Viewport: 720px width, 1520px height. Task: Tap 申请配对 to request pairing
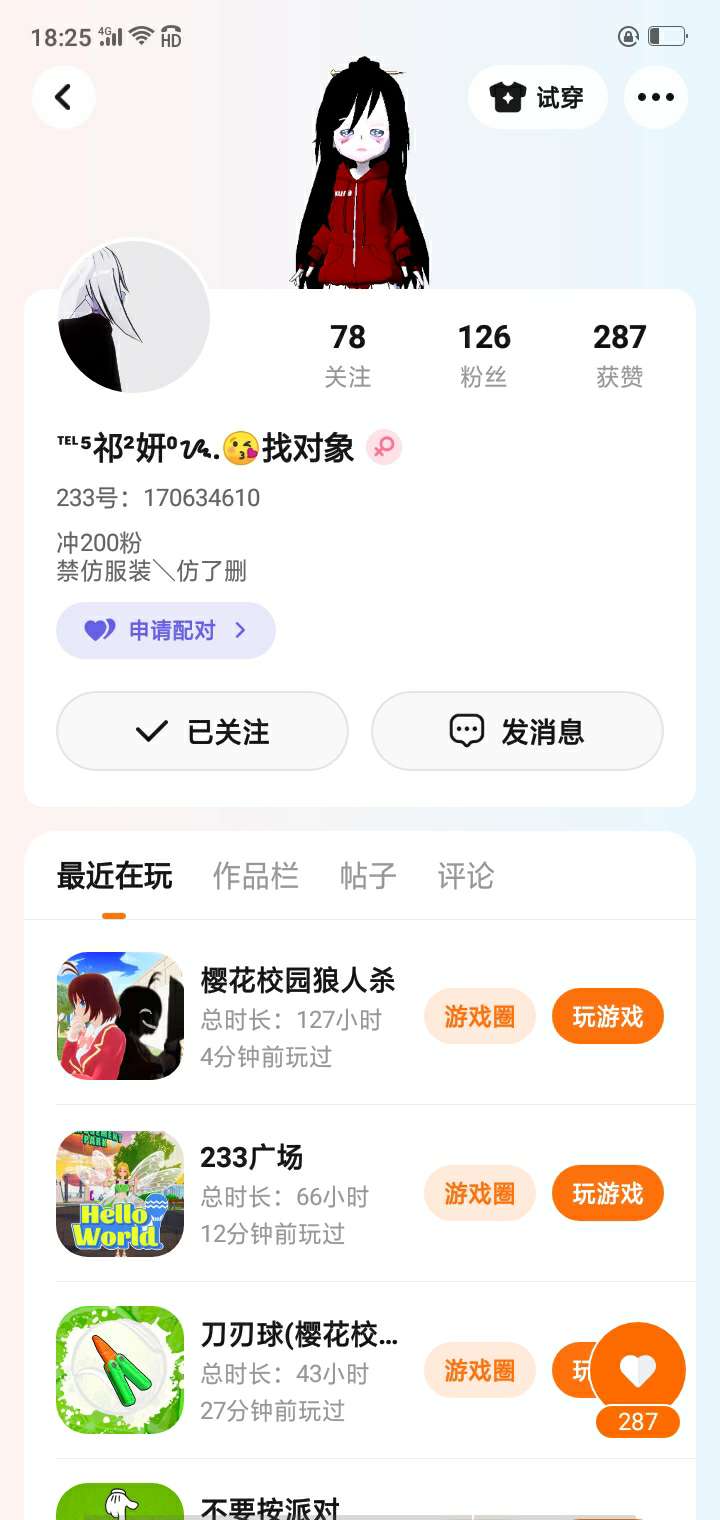tap(166, 630)
